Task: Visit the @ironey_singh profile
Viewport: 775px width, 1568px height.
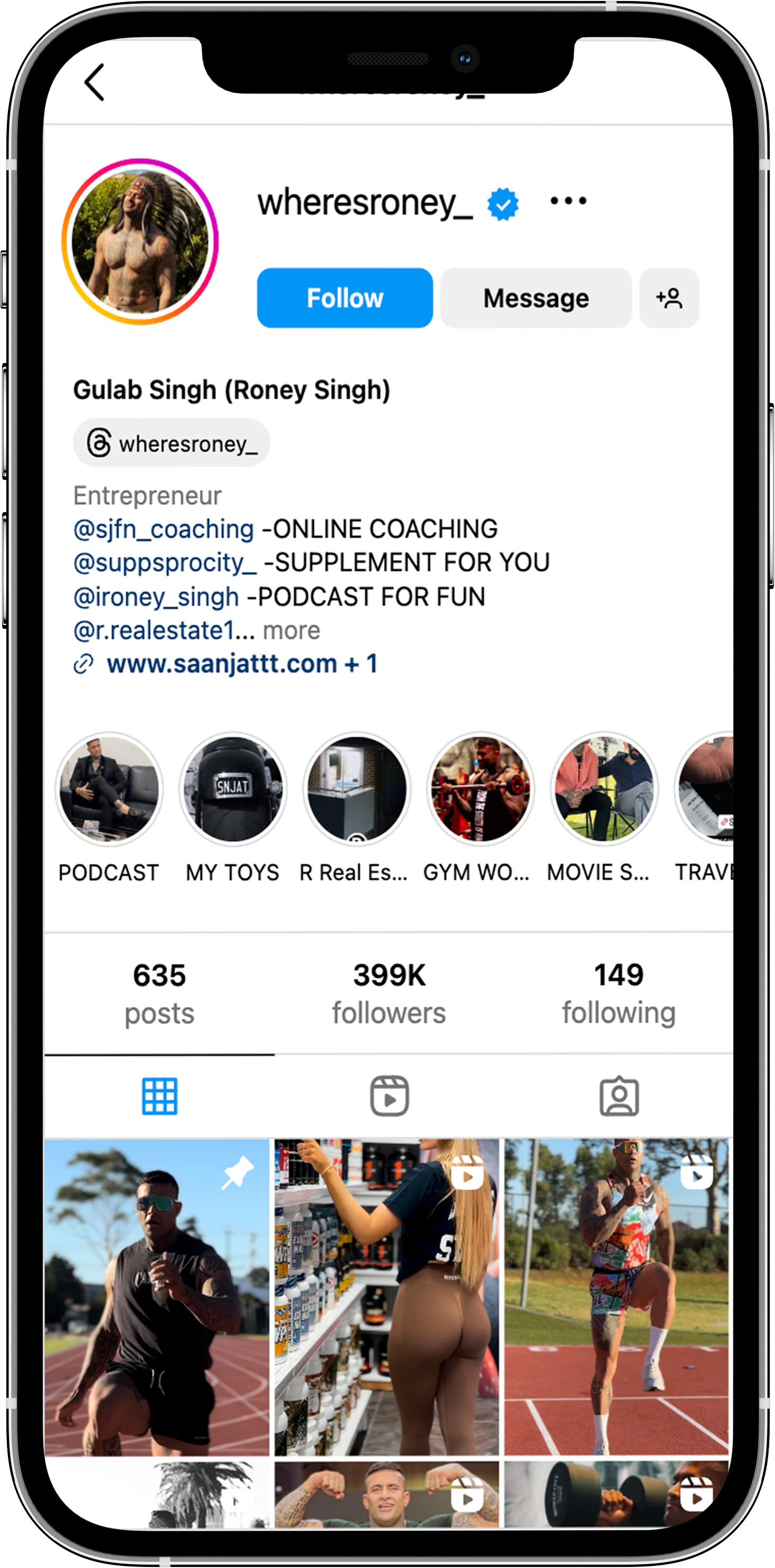Action: click(156, 596)
